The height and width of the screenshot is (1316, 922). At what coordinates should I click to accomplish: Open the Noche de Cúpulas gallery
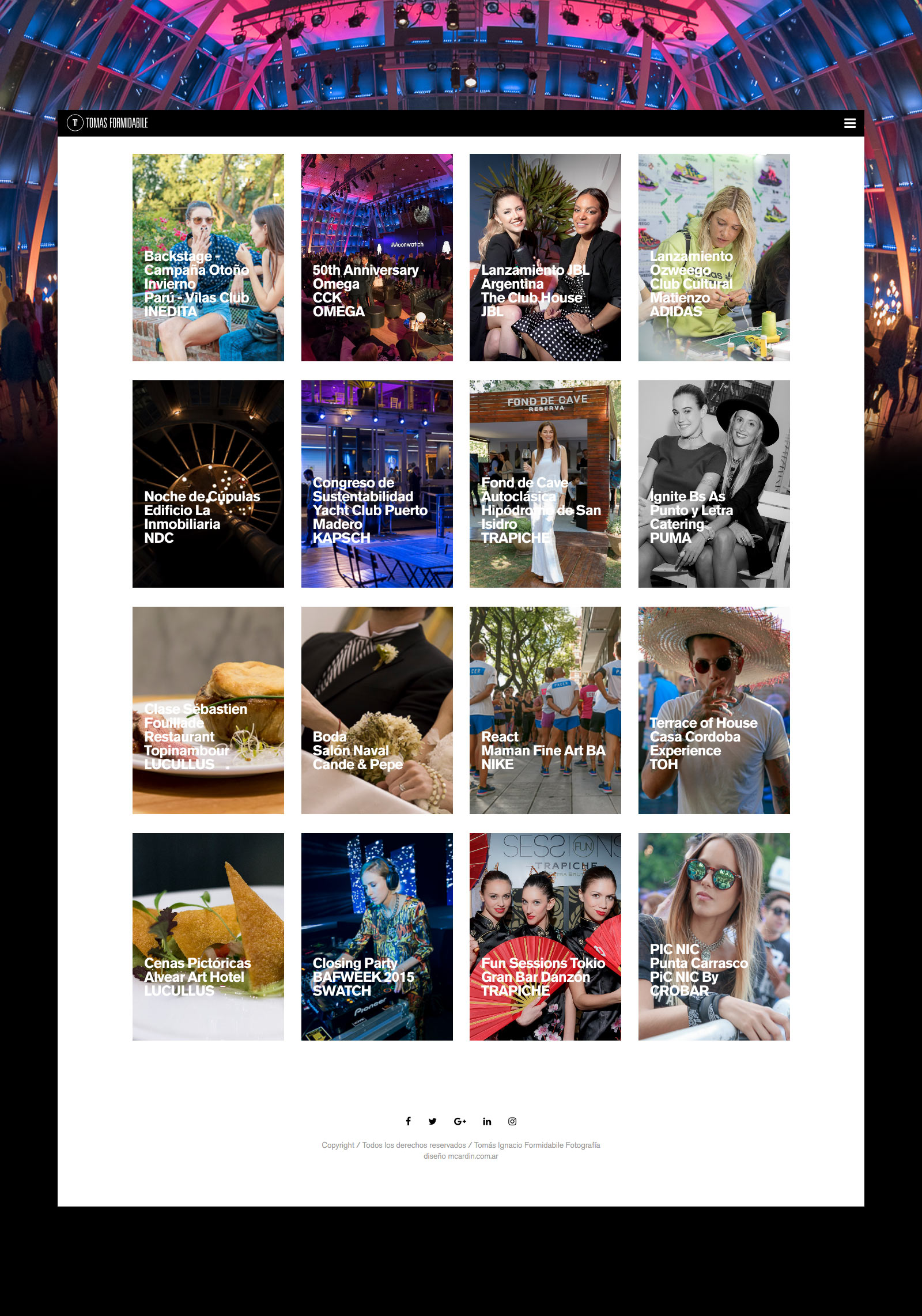[x=208, y=484]
